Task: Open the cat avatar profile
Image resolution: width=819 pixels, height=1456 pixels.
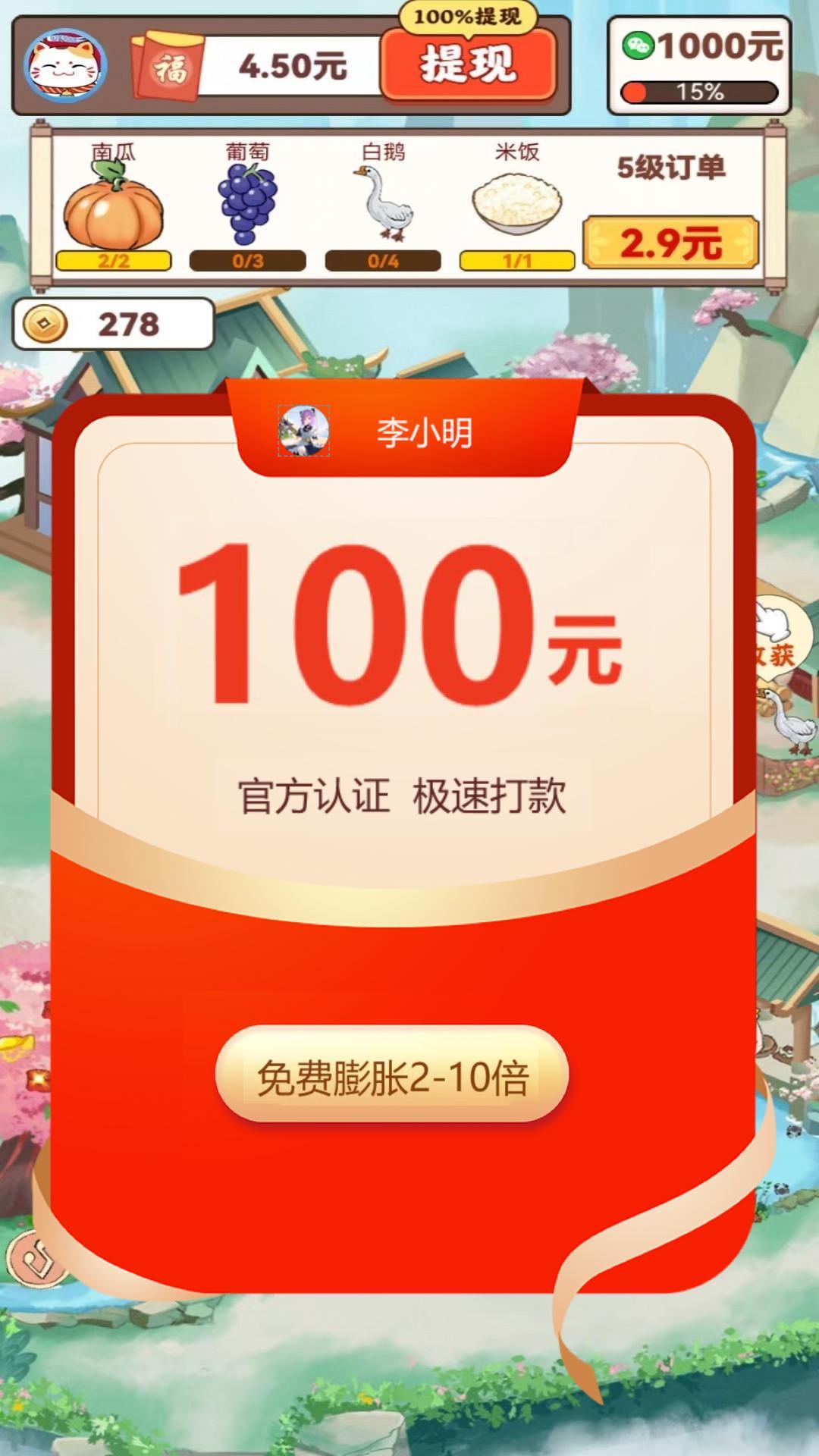Action: 65,66
